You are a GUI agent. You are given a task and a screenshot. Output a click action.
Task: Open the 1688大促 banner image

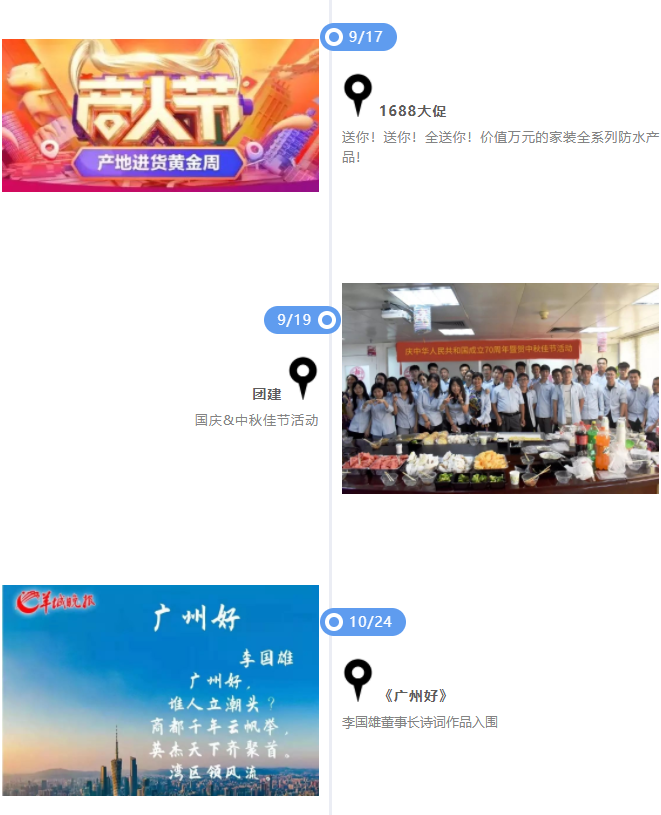(x=160, y=115)
